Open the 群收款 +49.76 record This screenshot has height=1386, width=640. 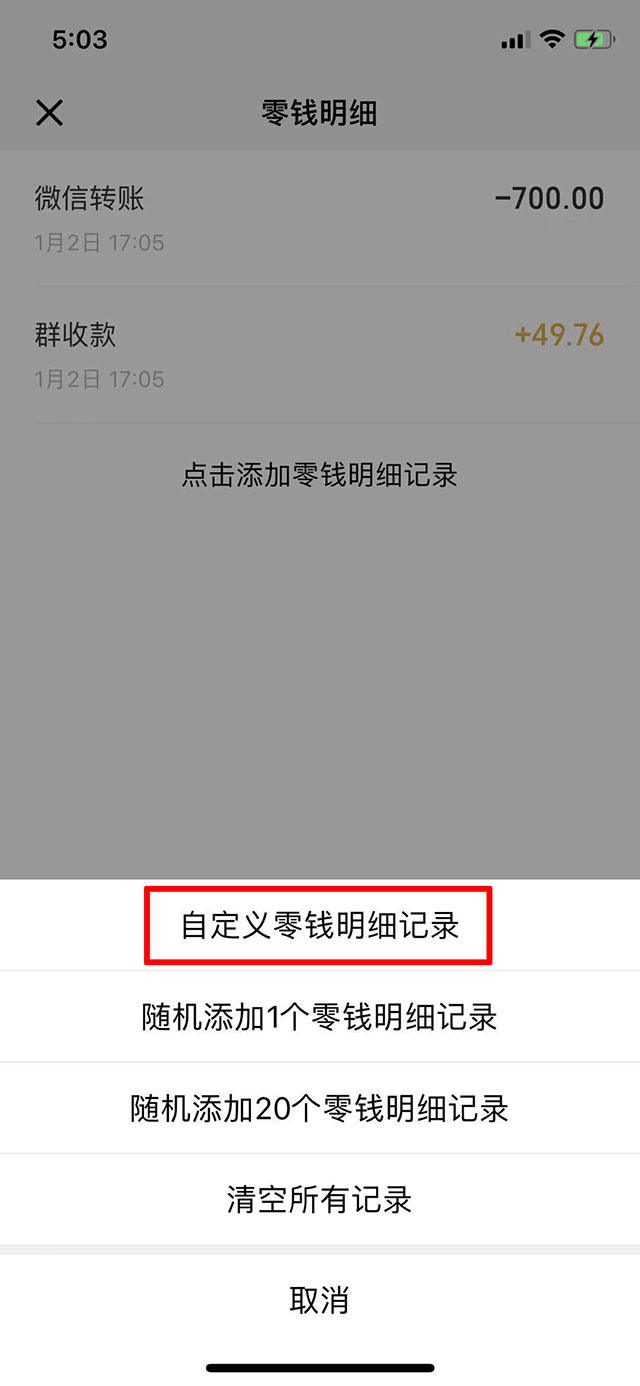tap(319, 355)
